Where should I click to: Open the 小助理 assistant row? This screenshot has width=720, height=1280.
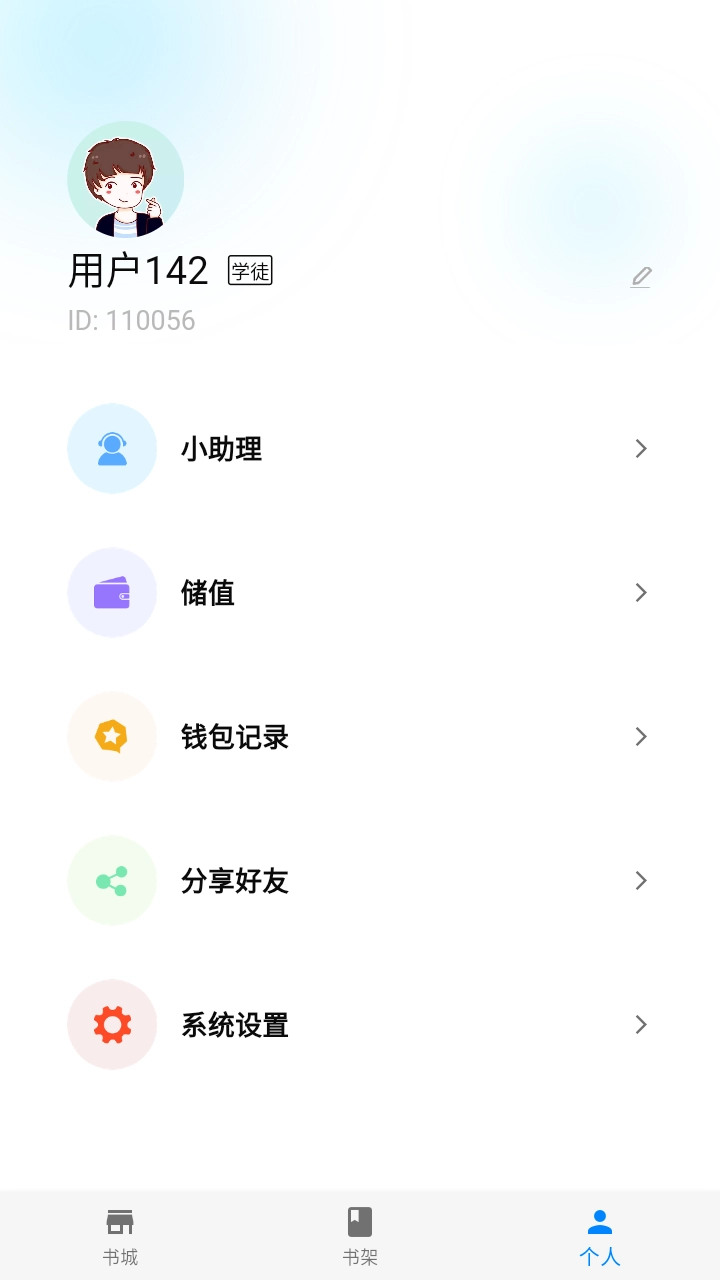pyautogui.click(x=360, y=449)
